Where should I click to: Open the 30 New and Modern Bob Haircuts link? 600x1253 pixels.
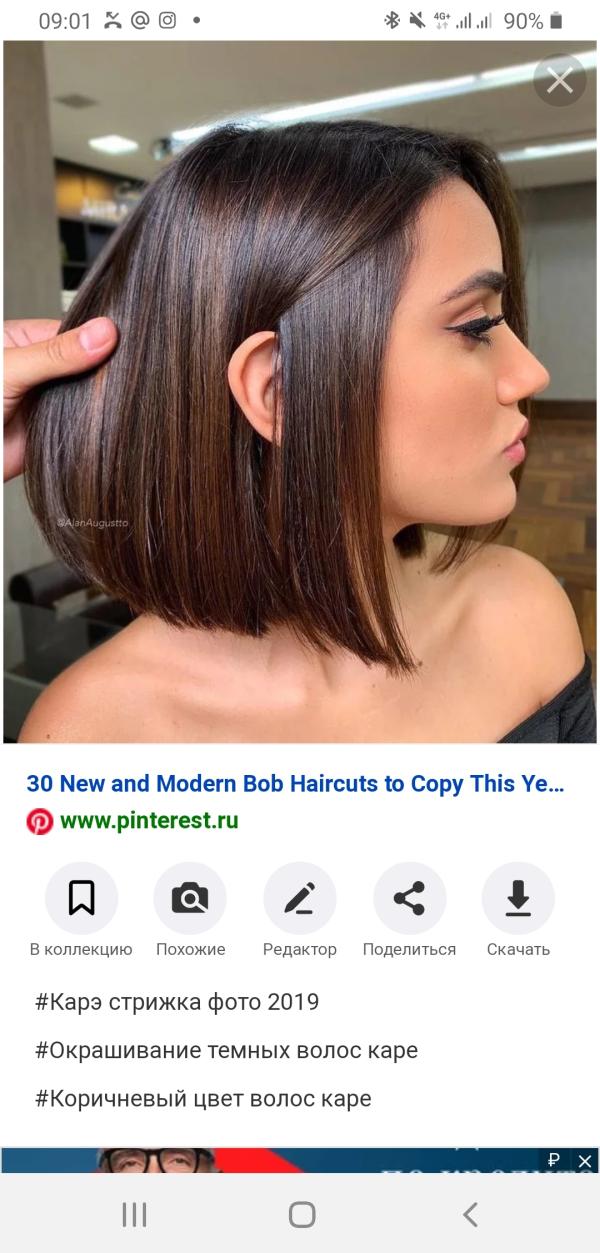[x=295, y=783]
